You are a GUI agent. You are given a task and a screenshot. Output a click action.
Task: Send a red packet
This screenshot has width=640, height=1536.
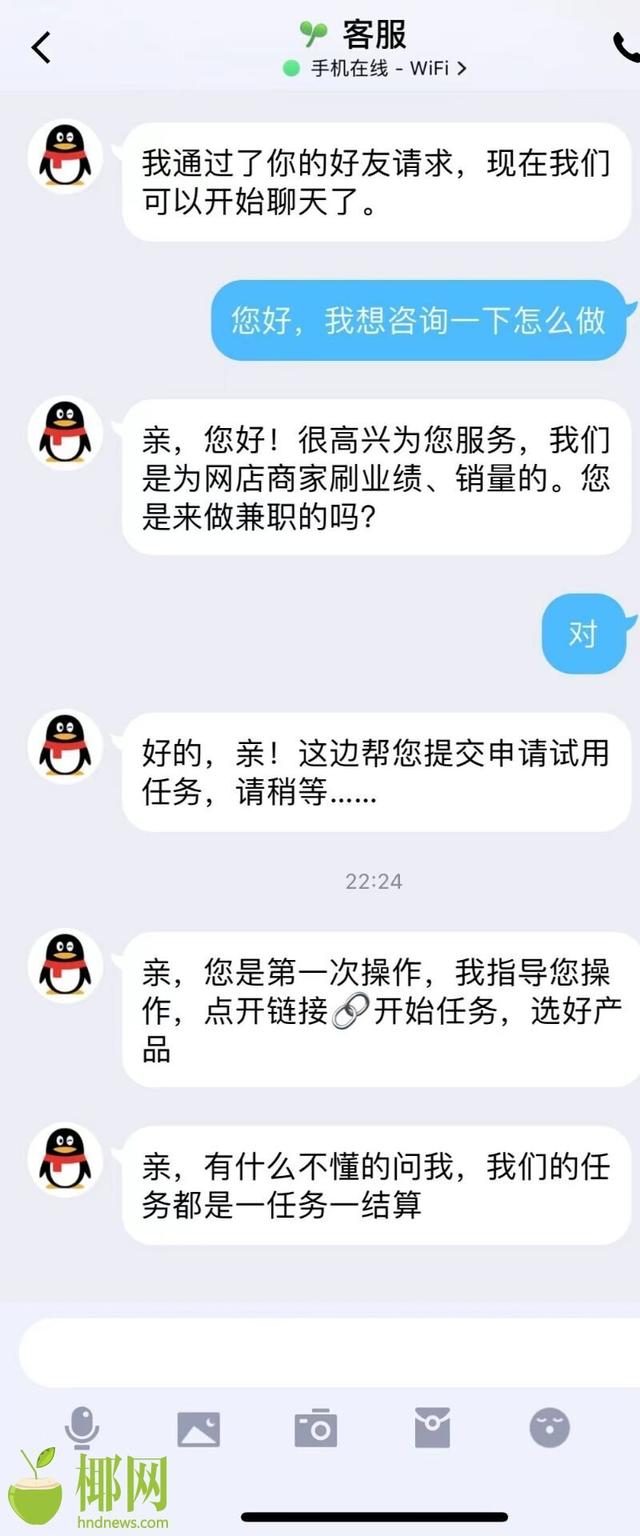point(432,1428)
